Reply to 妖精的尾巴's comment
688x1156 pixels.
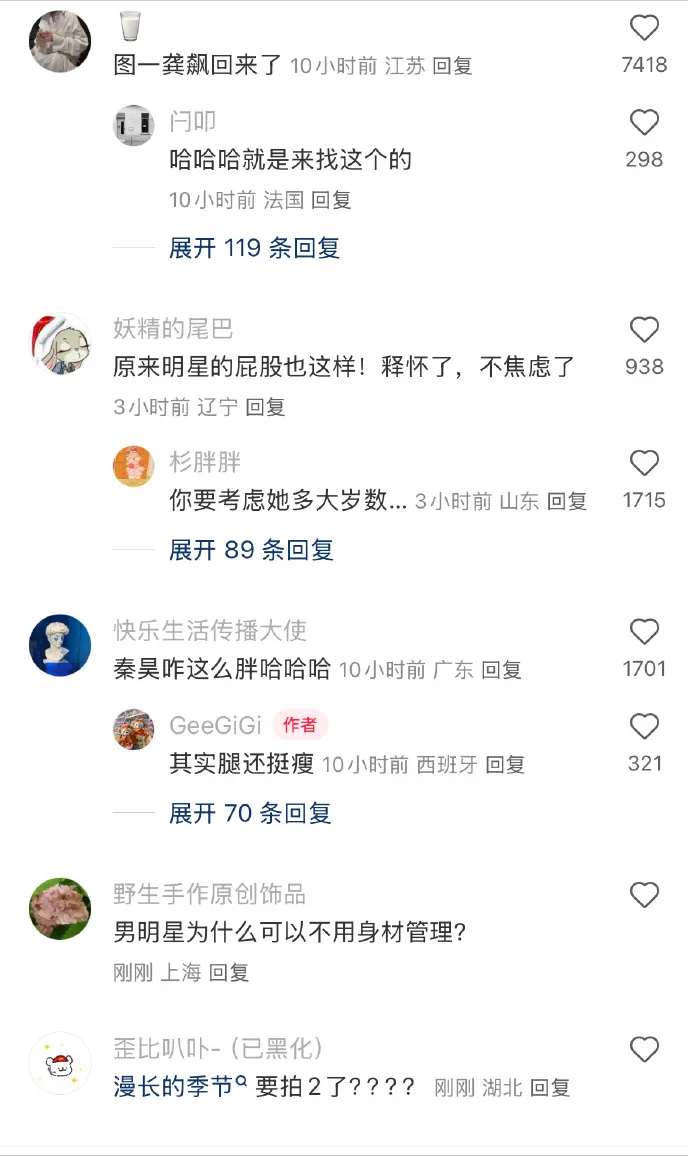coord(265,407)
